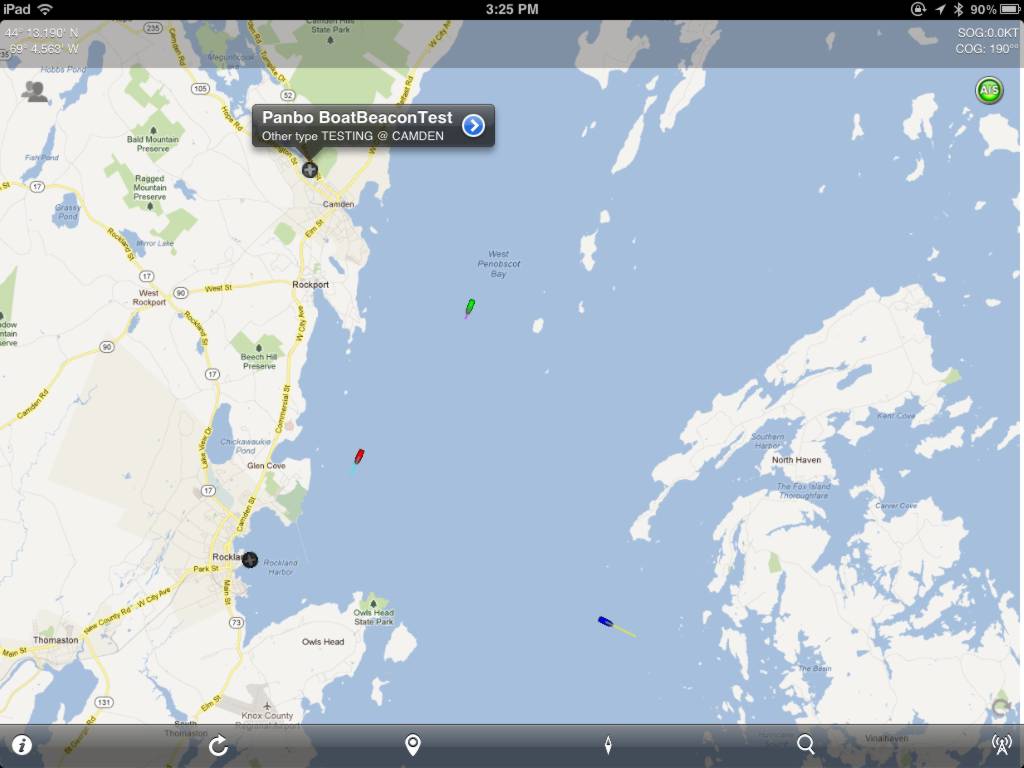Viewport: 1024px width, 768px height.
Task: Tap the Camden beacon marker
Action: click(x=310, y=170)
